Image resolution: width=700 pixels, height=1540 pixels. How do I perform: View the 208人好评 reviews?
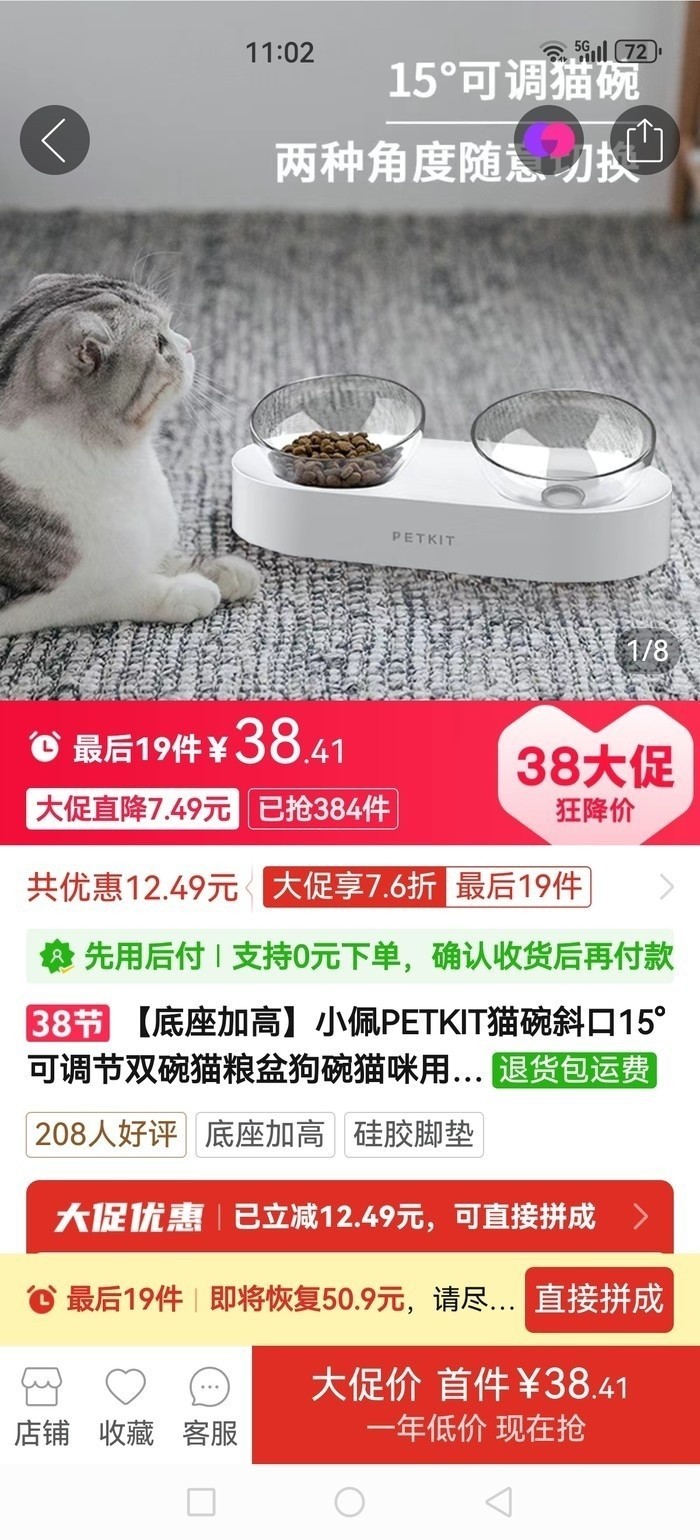(x=106, y=1135)
